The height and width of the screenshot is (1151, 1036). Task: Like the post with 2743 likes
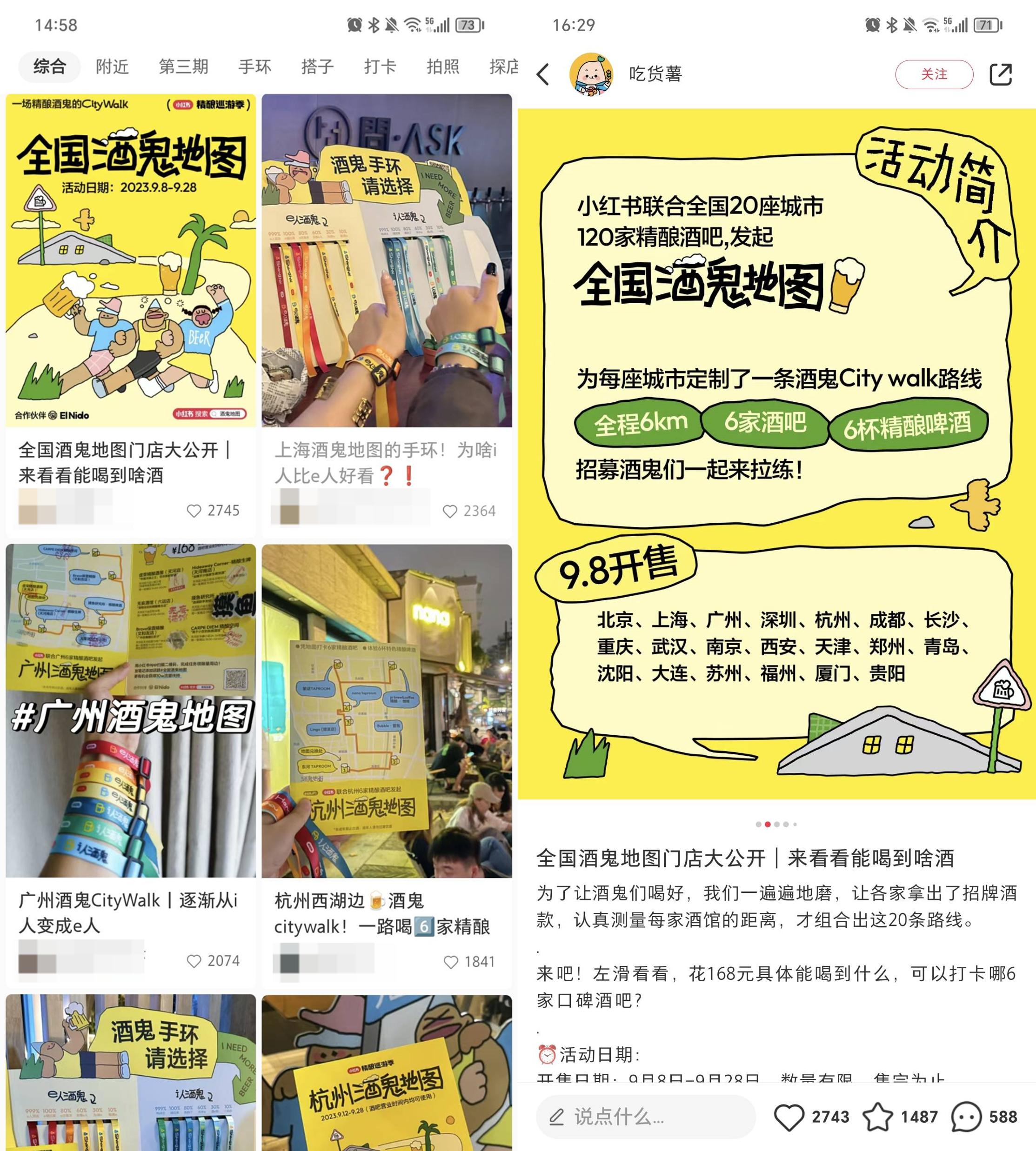[789, 1117]
